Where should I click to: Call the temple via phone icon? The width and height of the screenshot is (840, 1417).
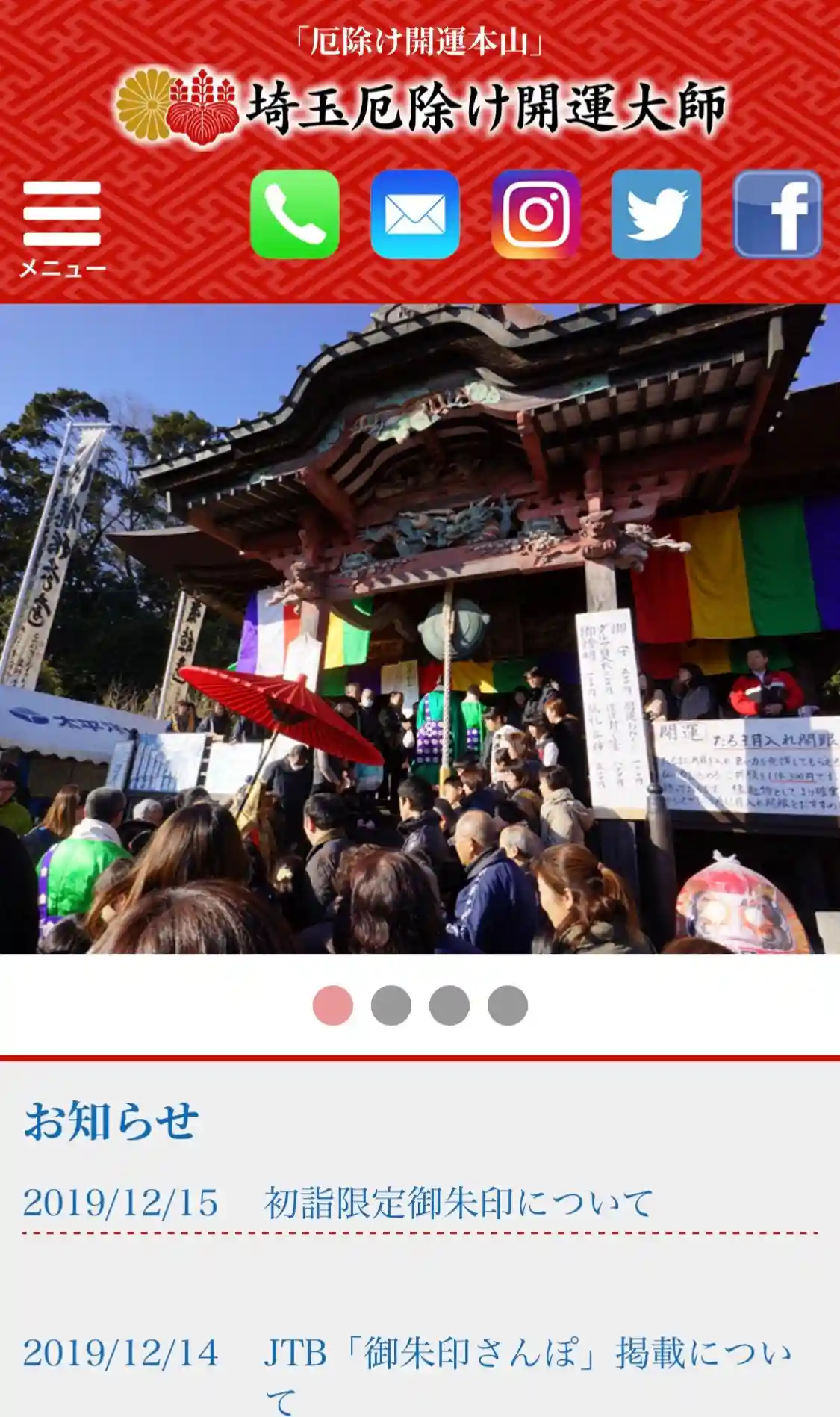(294, 214)
